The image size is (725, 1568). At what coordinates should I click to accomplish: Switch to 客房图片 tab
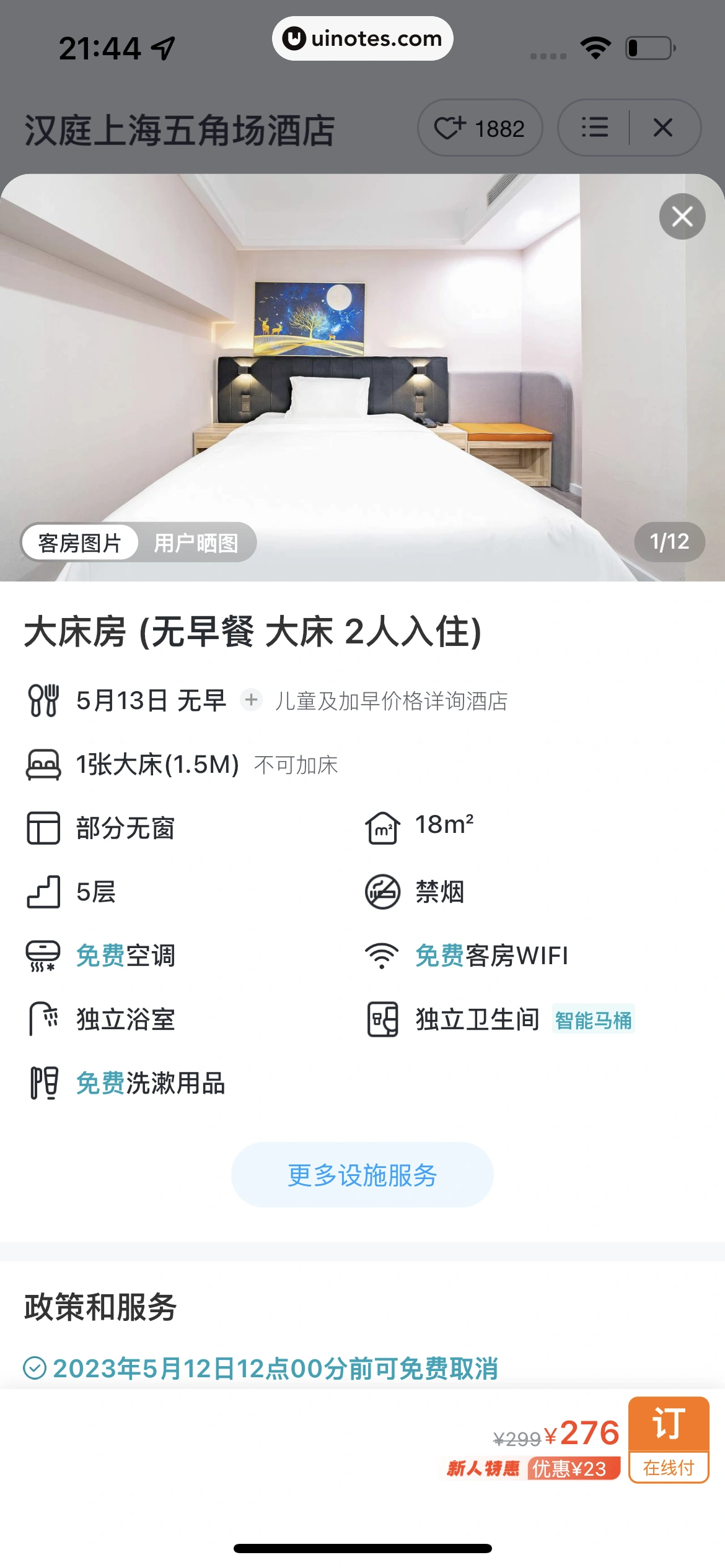pyautogui.click(x=79, y=543)
